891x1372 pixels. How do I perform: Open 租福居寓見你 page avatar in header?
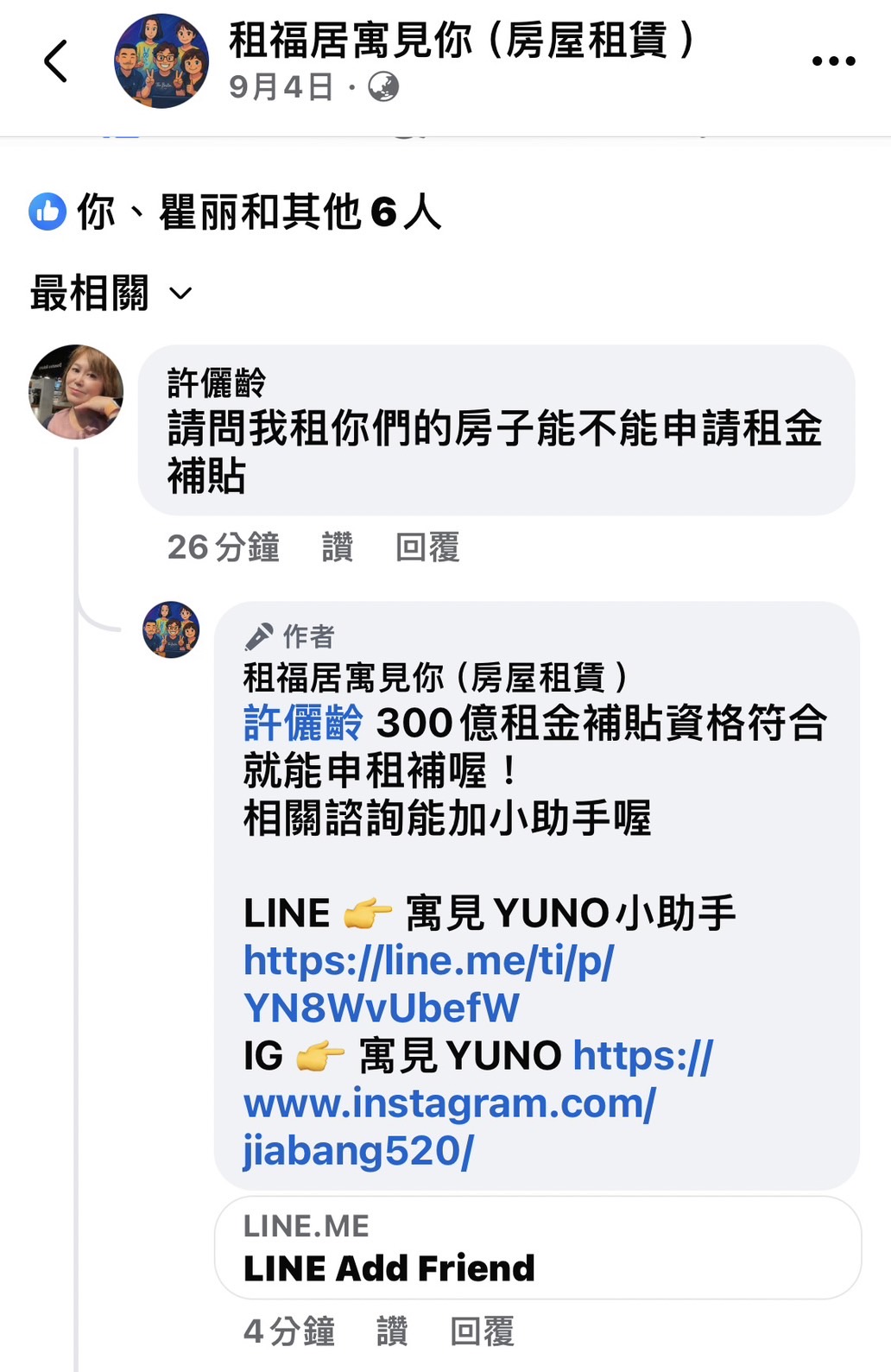coord(161,61)
